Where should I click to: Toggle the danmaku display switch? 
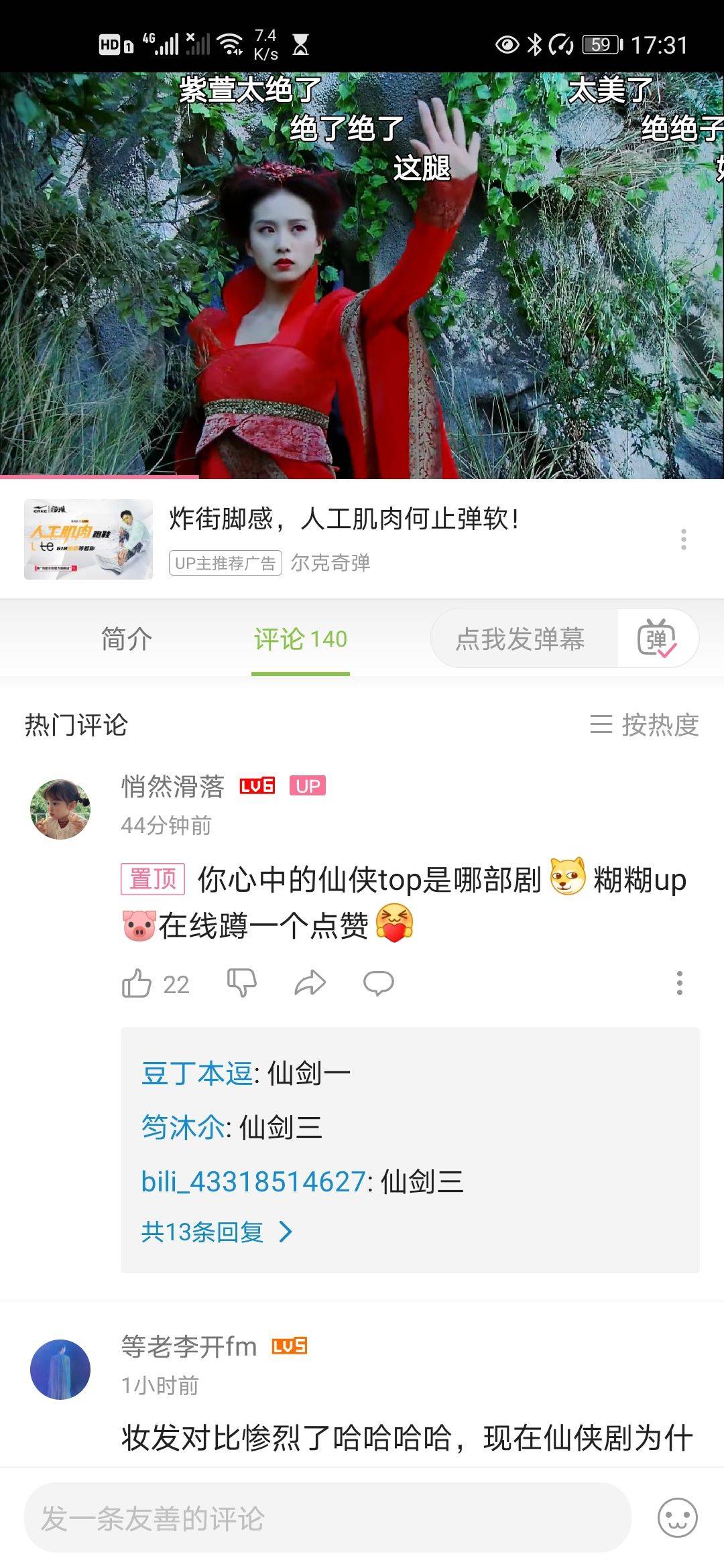pyautogui.click(x=657, y=639)
